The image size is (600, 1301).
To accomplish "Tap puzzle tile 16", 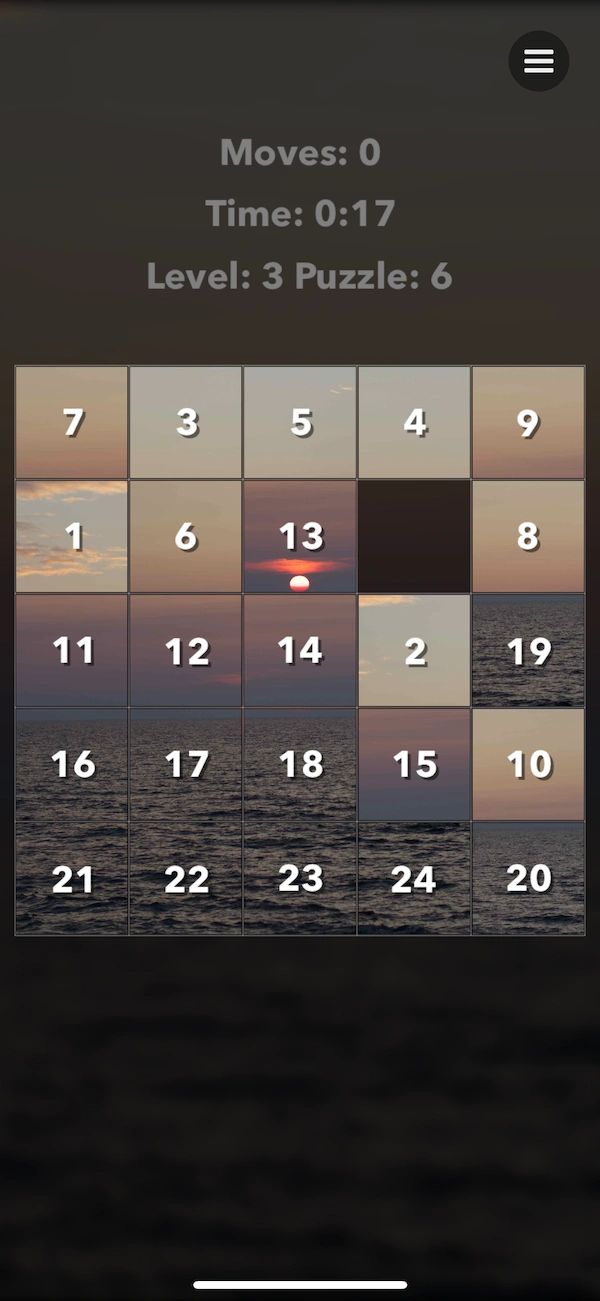I will click(x=72, y=765).
